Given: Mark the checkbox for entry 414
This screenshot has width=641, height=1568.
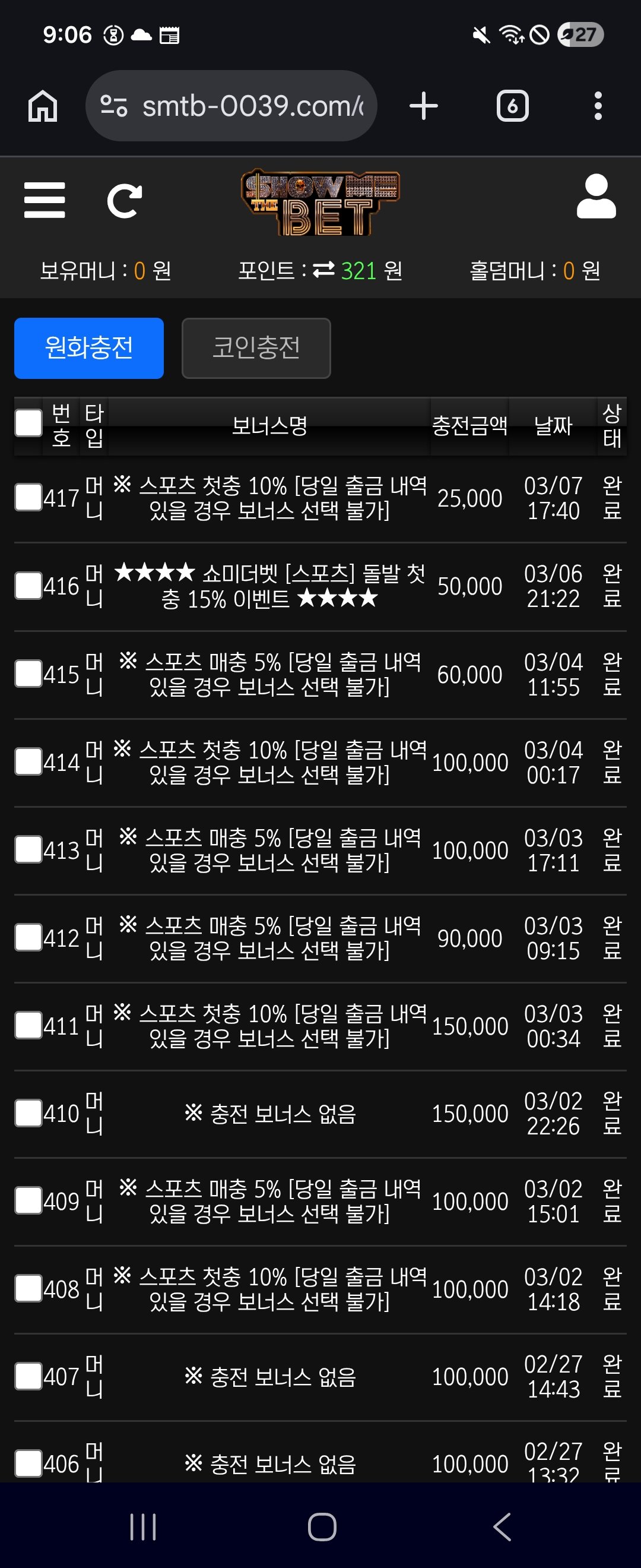Looking at the screenshot, I should click(28, 762).
